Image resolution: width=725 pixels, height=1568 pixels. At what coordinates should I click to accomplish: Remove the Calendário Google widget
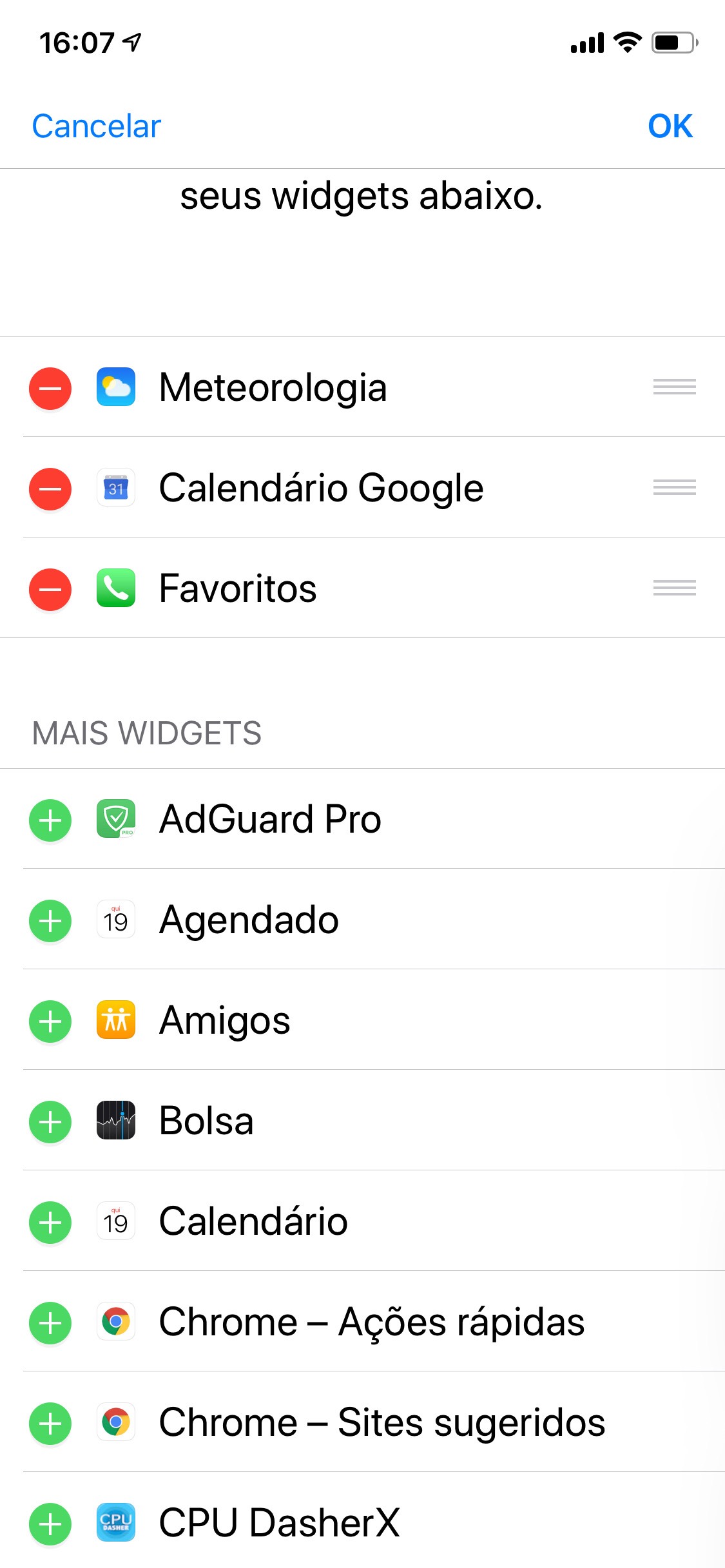click(50, 489)
